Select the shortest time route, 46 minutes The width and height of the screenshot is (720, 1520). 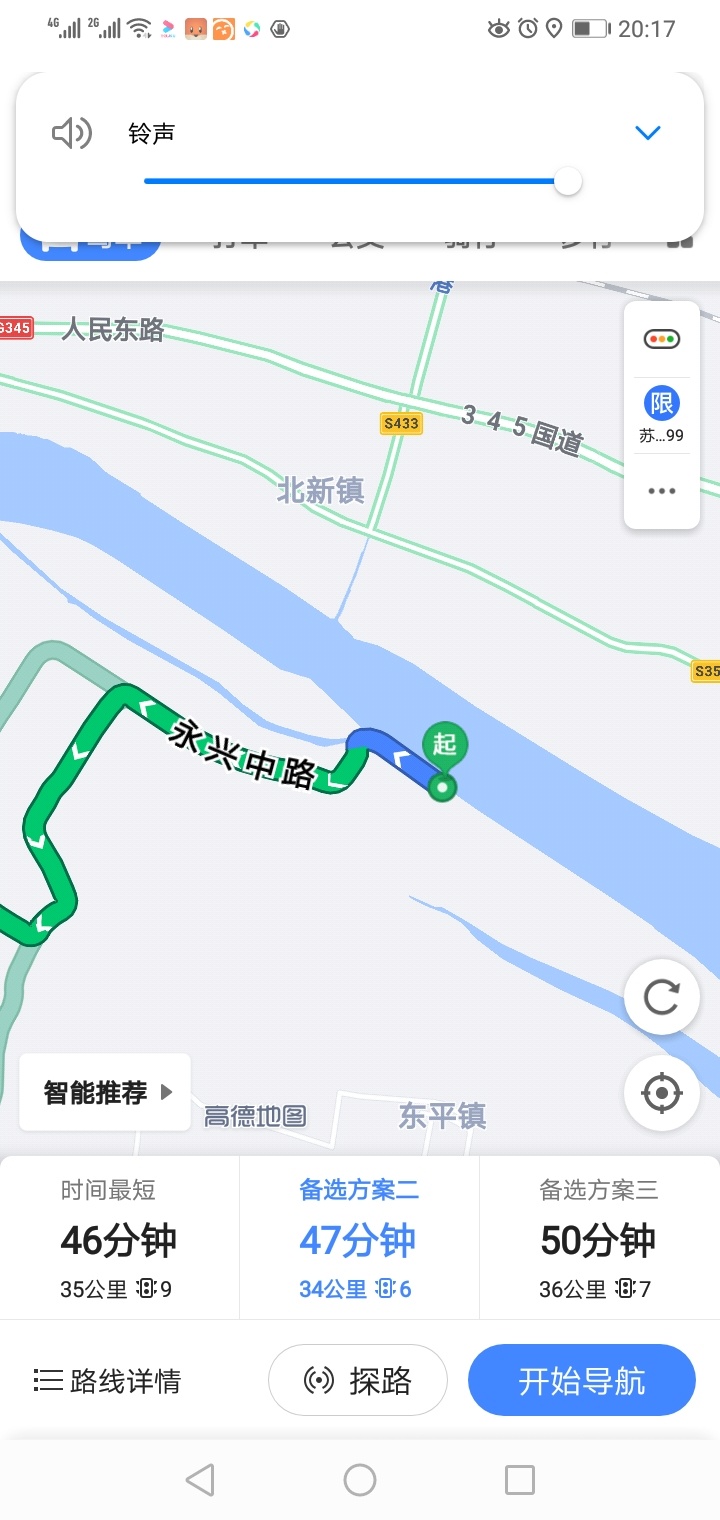pos(119,1240)
